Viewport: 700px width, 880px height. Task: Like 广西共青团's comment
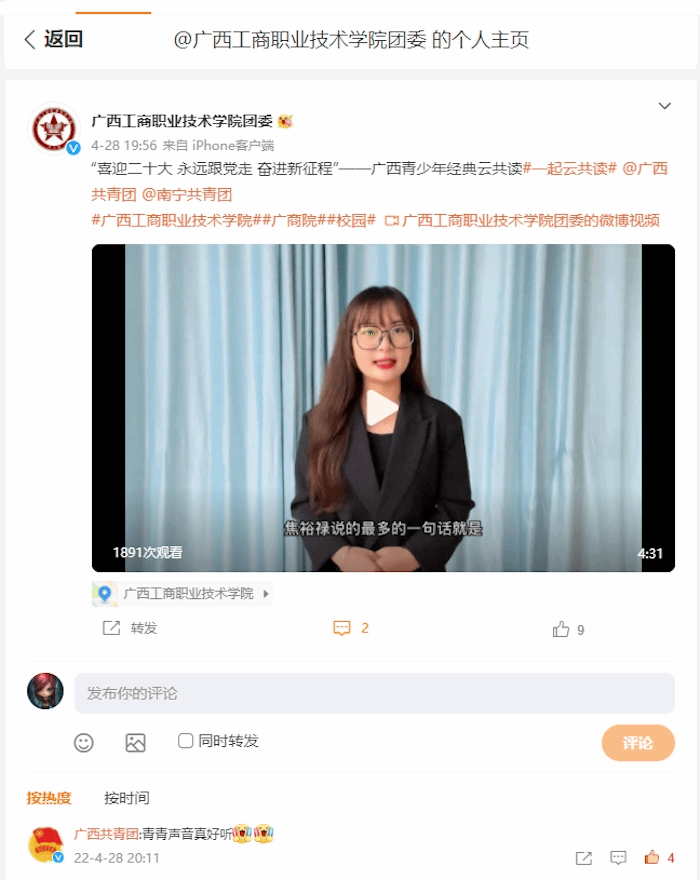(653, 858)
